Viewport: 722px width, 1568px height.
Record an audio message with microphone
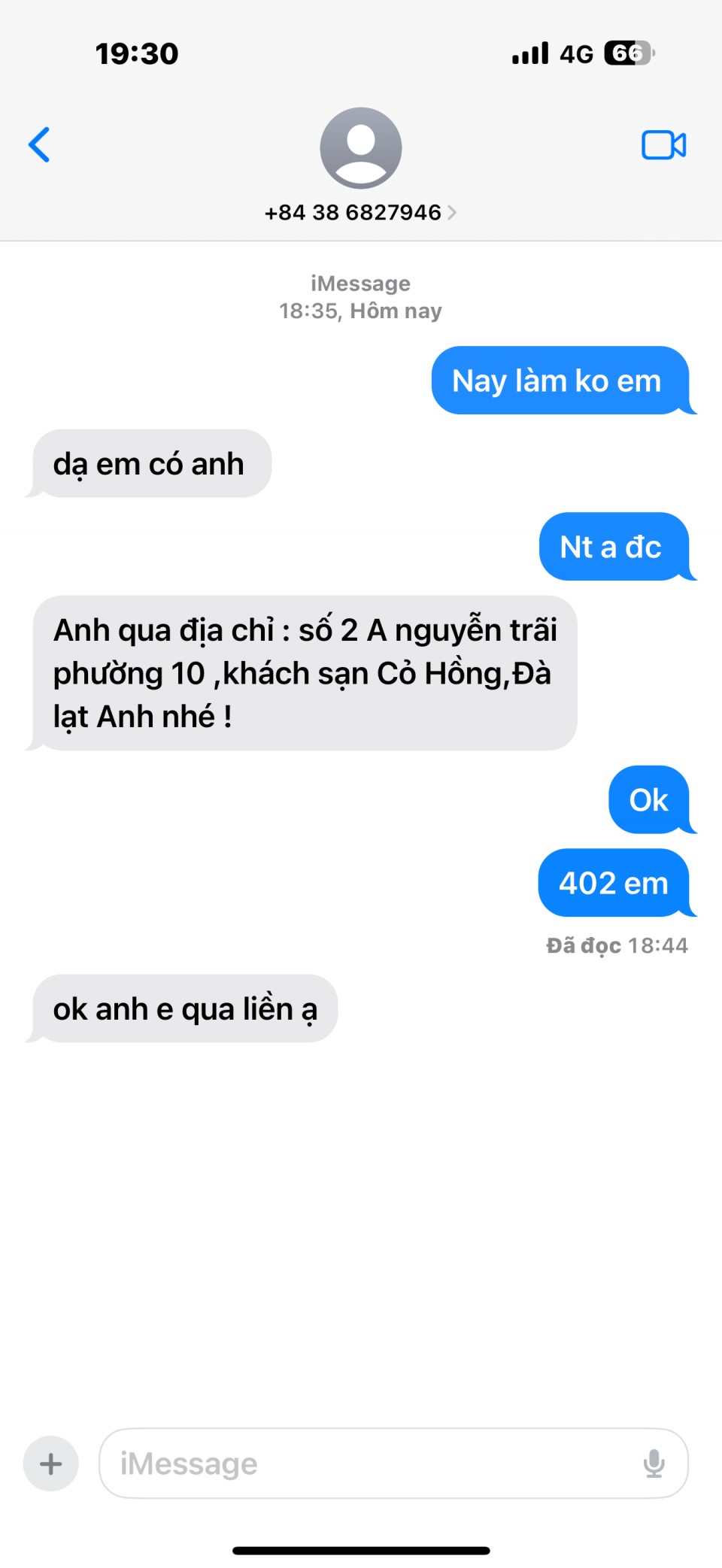point(654,1463)
